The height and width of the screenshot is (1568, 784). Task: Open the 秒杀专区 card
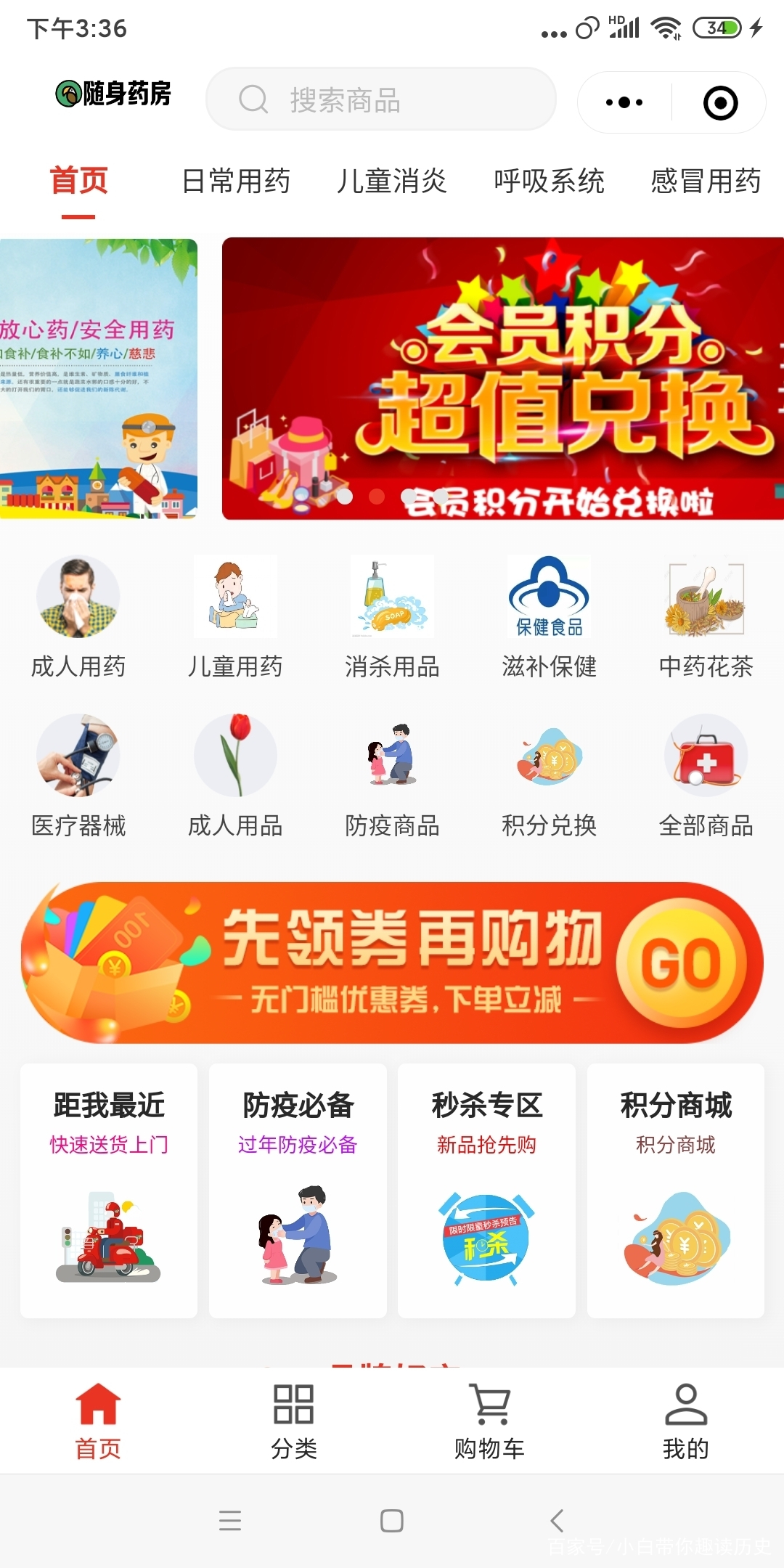tap(486, 1191)
